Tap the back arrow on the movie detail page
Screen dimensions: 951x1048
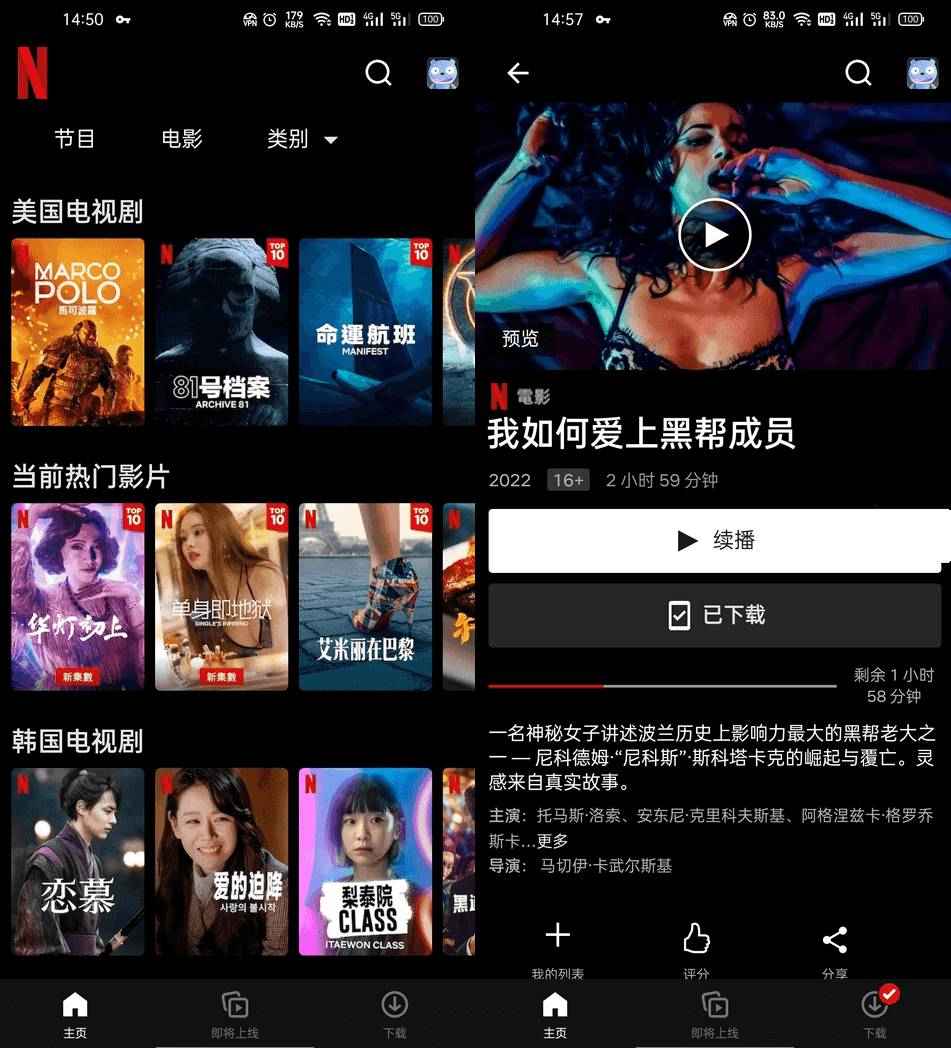pyautogui.click(x=518, y=73)
